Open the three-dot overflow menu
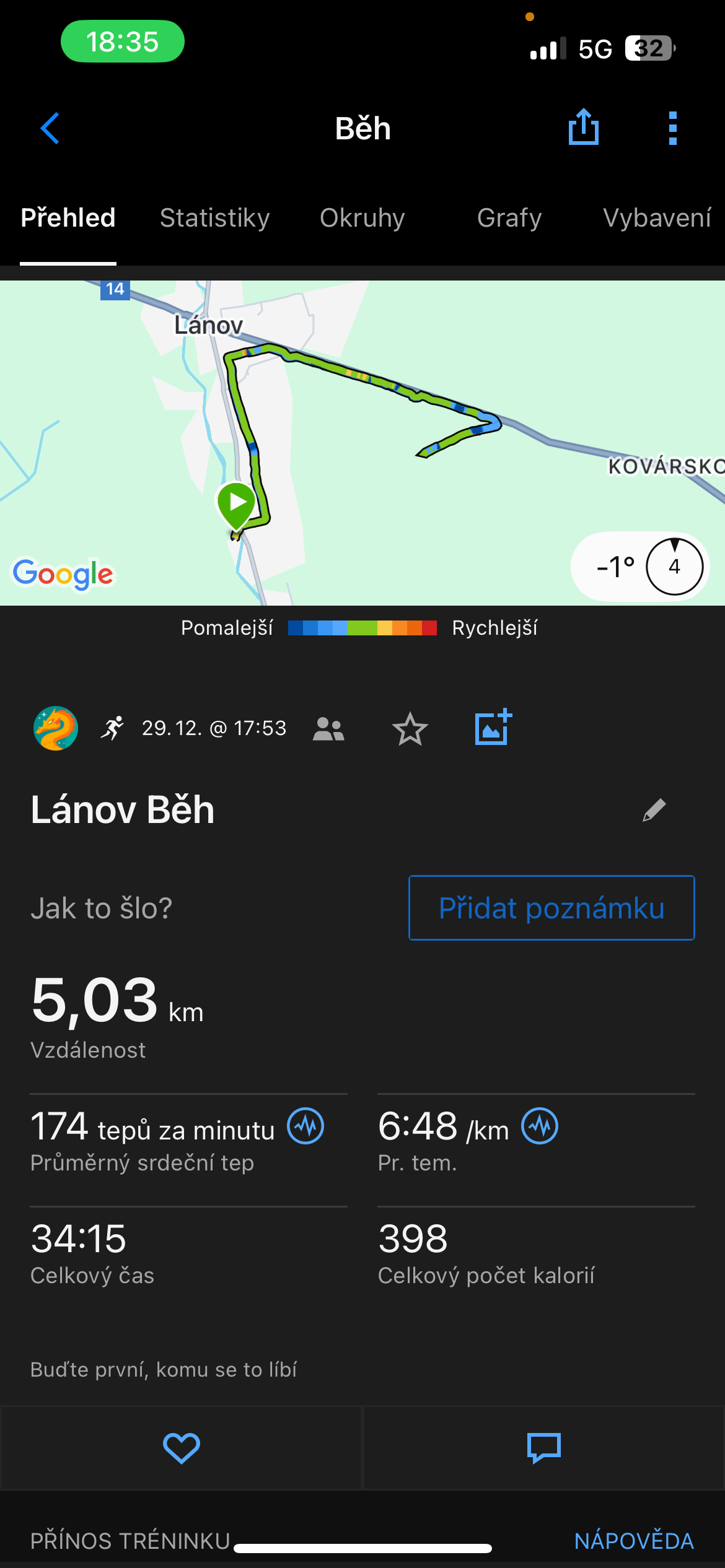 [673, 128]
